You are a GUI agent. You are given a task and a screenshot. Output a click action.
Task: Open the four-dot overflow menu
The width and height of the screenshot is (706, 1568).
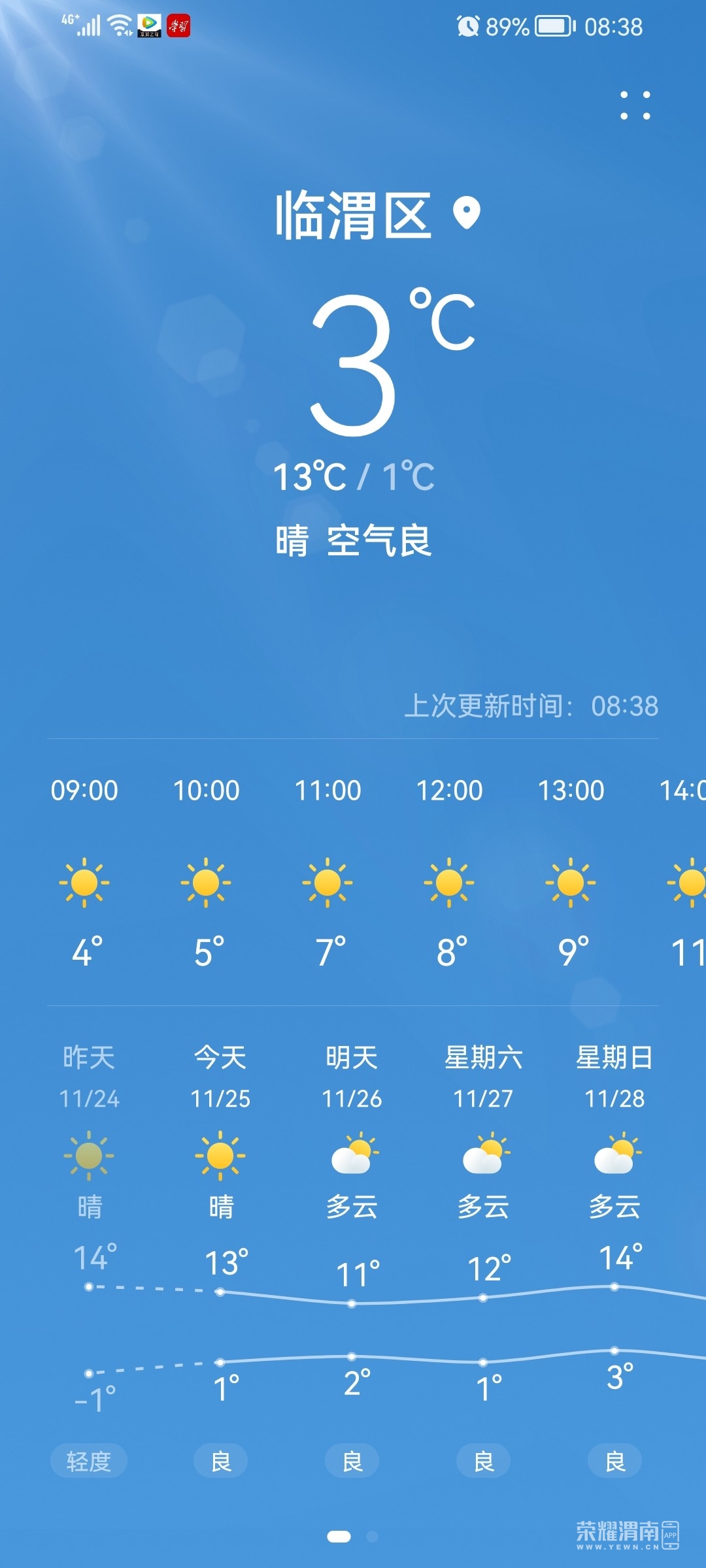point(635,106)
